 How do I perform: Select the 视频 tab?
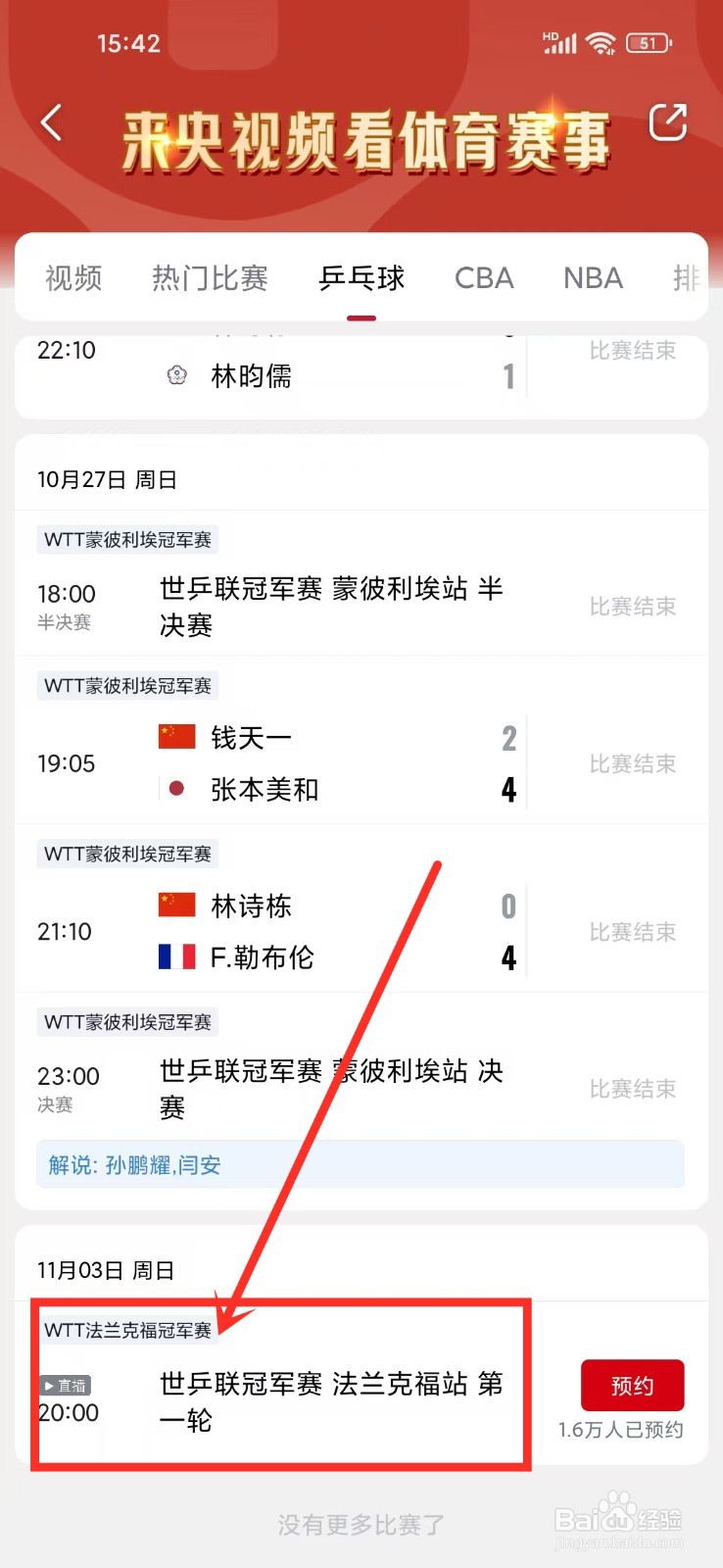[x=72, y=278]
